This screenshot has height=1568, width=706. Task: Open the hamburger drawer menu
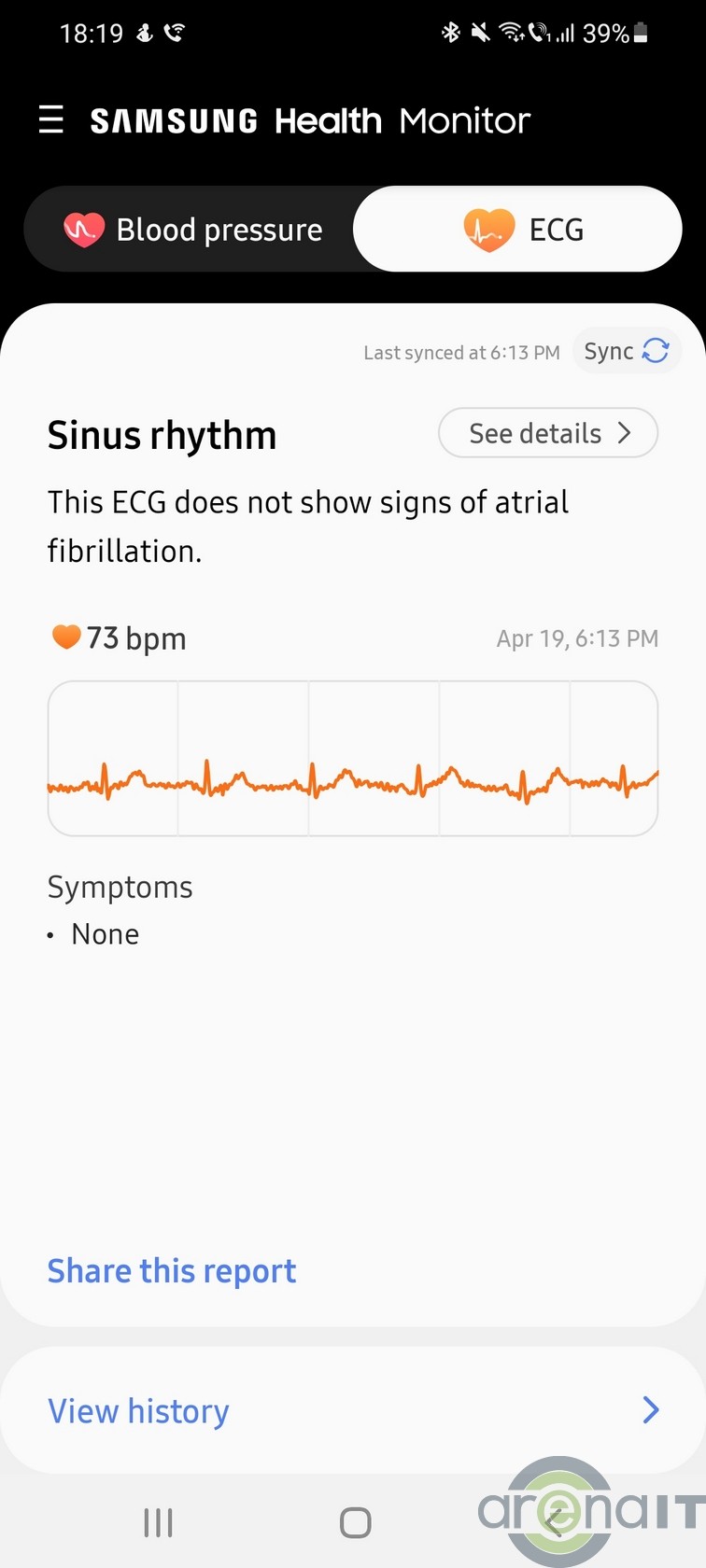coord(51,119)
